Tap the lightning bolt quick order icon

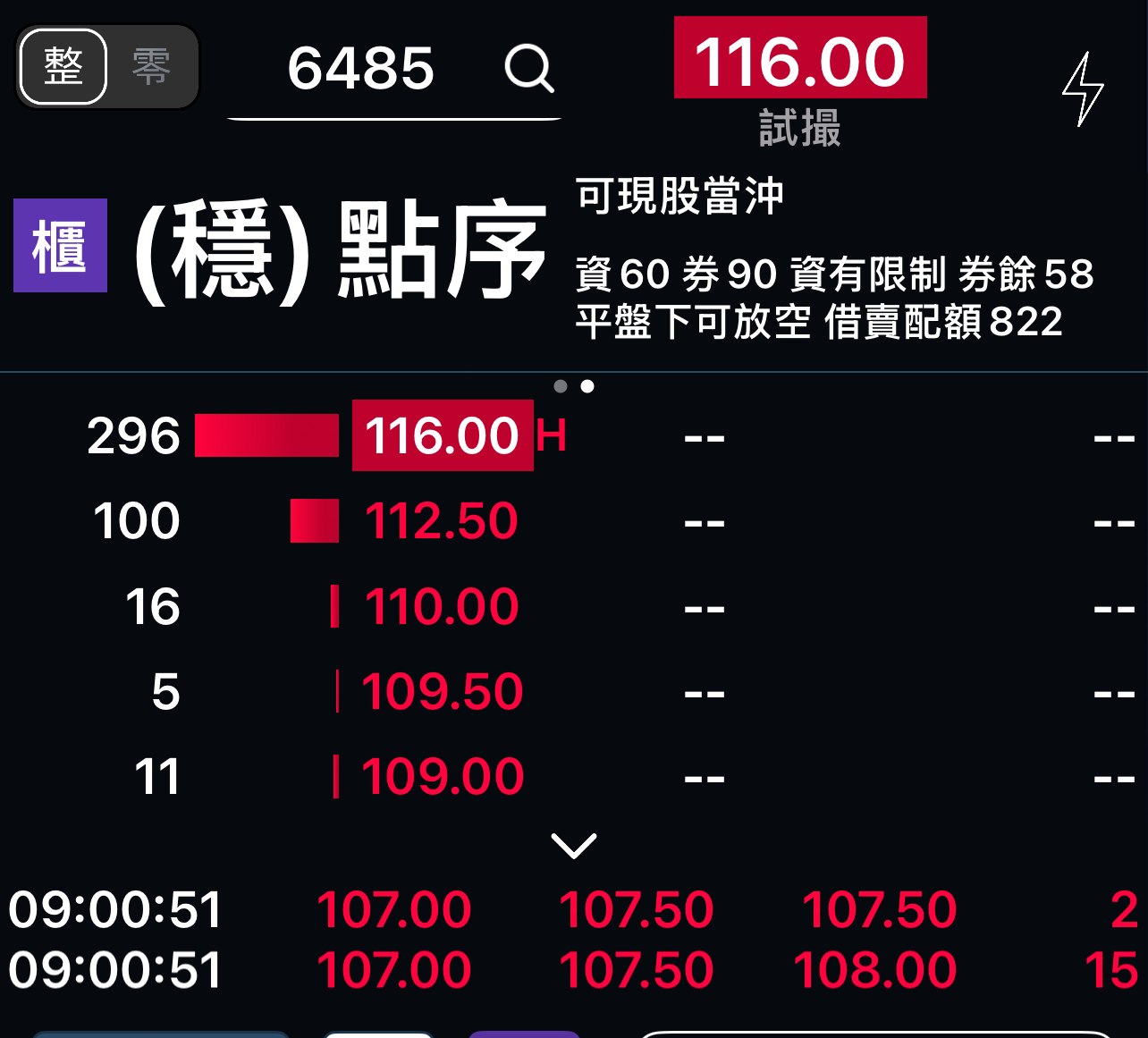click(x=1083, y=89)
